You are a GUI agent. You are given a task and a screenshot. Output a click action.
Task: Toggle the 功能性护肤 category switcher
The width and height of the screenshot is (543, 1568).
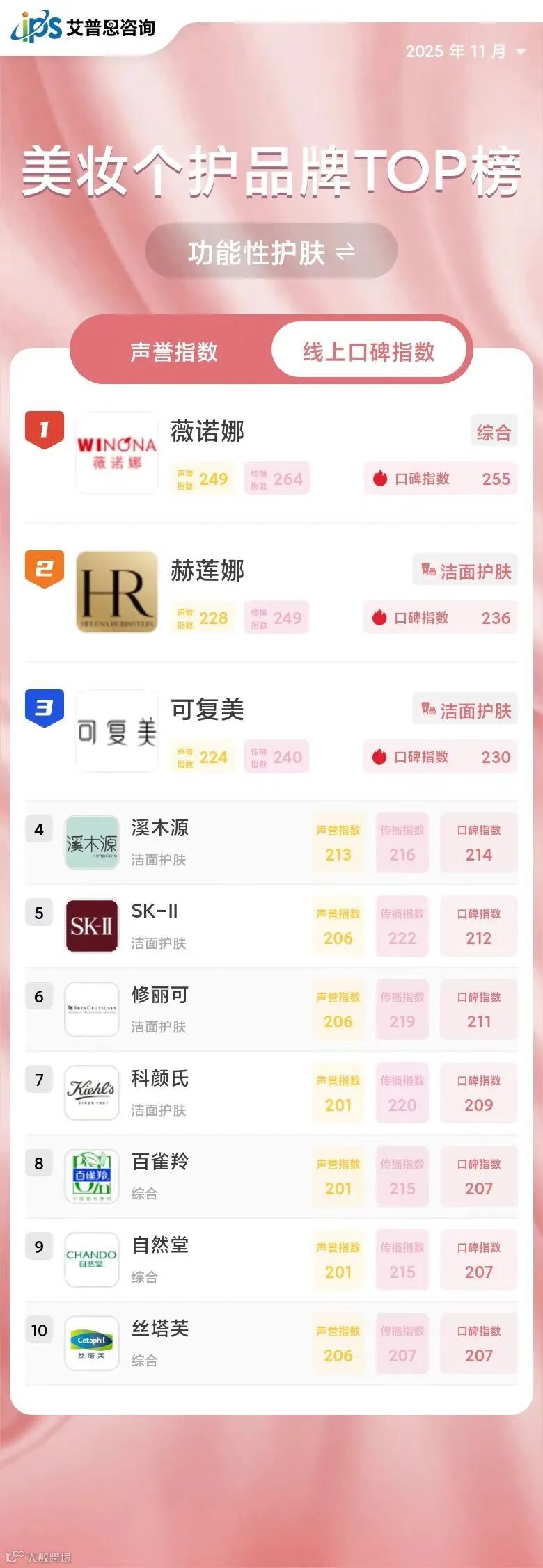[271, 253]
